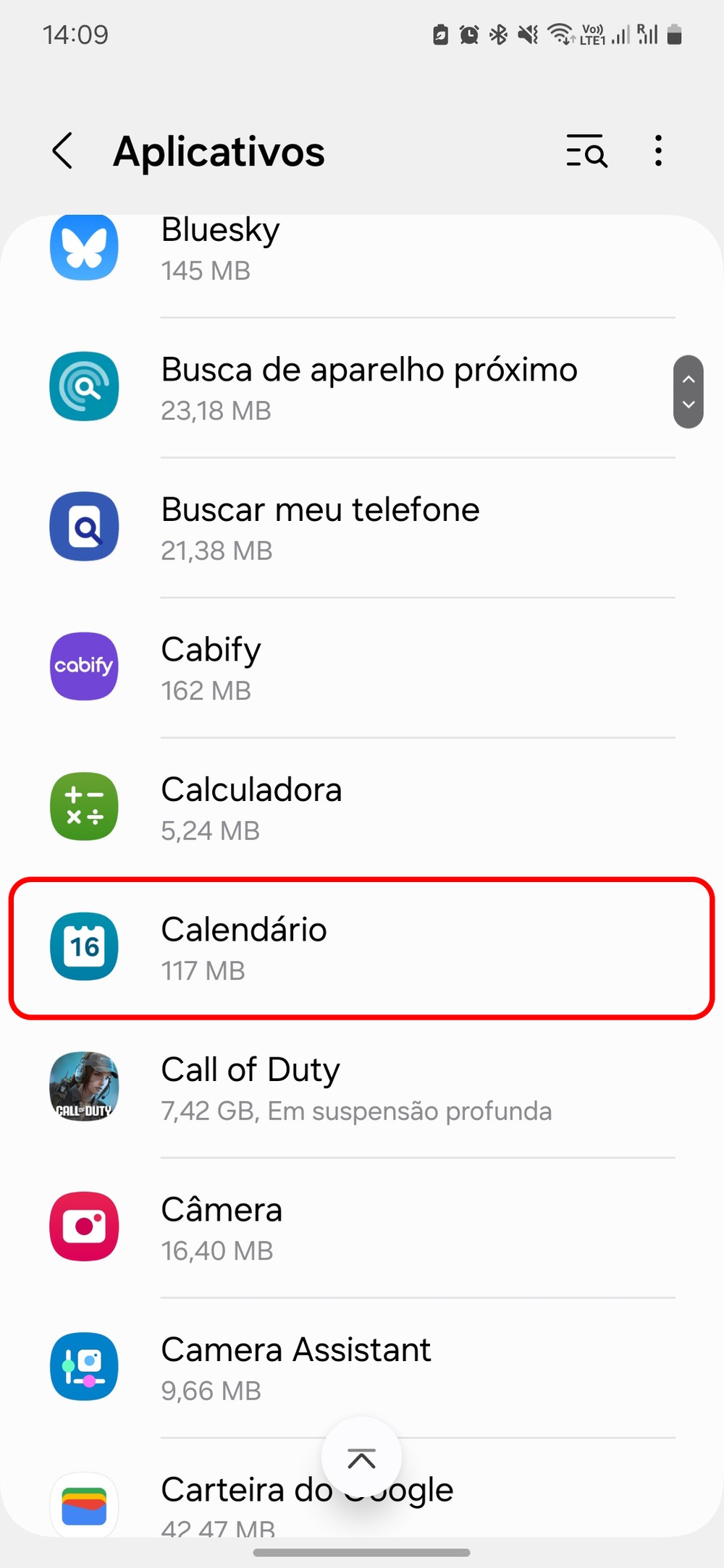Jump to top of the apps list
Screen dimensions: 724x1568
tap(361, 1457)
